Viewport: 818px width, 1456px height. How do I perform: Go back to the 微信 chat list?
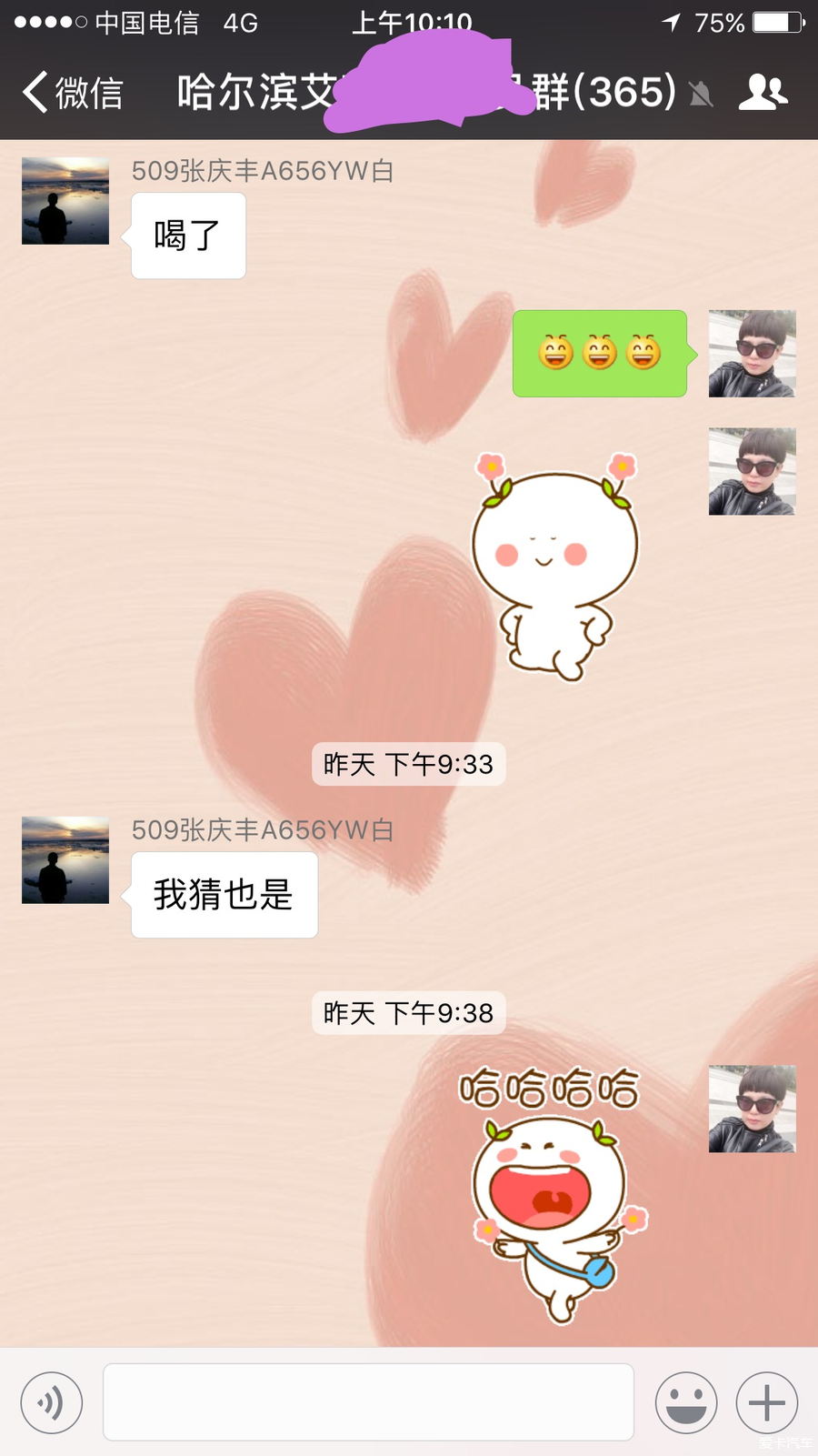coord(73,93)
